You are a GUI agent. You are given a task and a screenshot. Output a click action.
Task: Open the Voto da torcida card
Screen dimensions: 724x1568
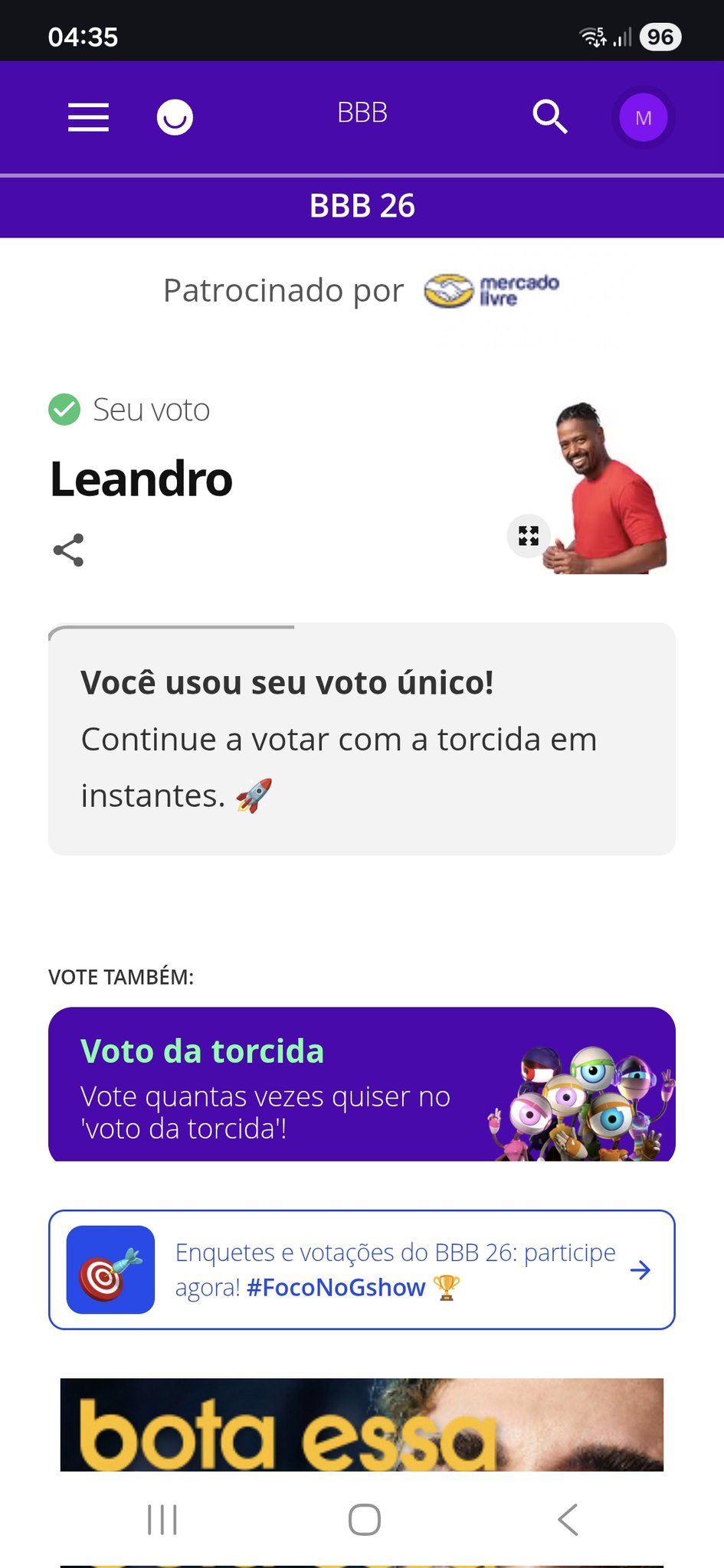pos(362,1083)
